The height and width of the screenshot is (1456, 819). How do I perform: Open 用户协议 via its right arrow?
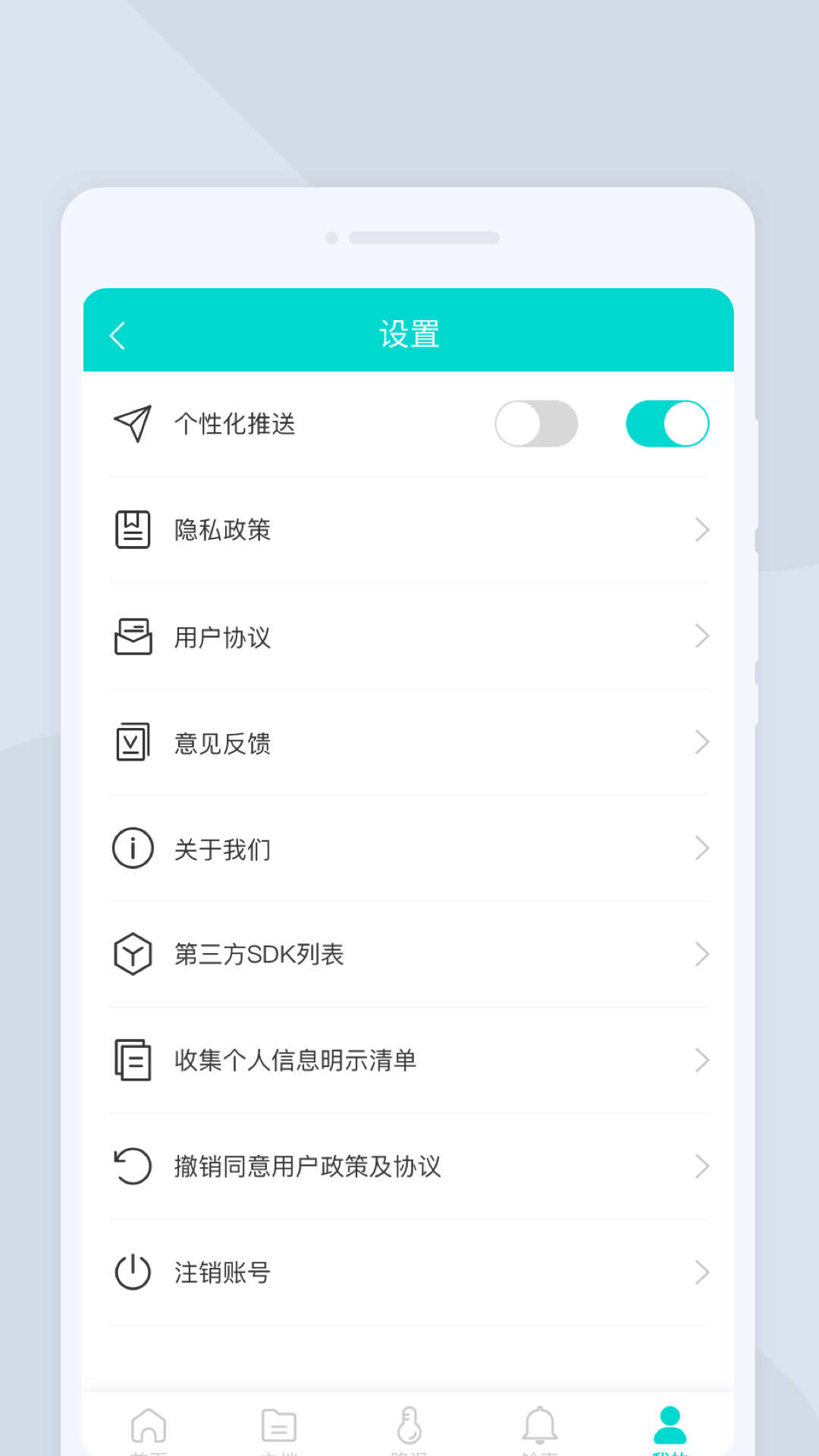pyautogui.click(x=701, y=635)
